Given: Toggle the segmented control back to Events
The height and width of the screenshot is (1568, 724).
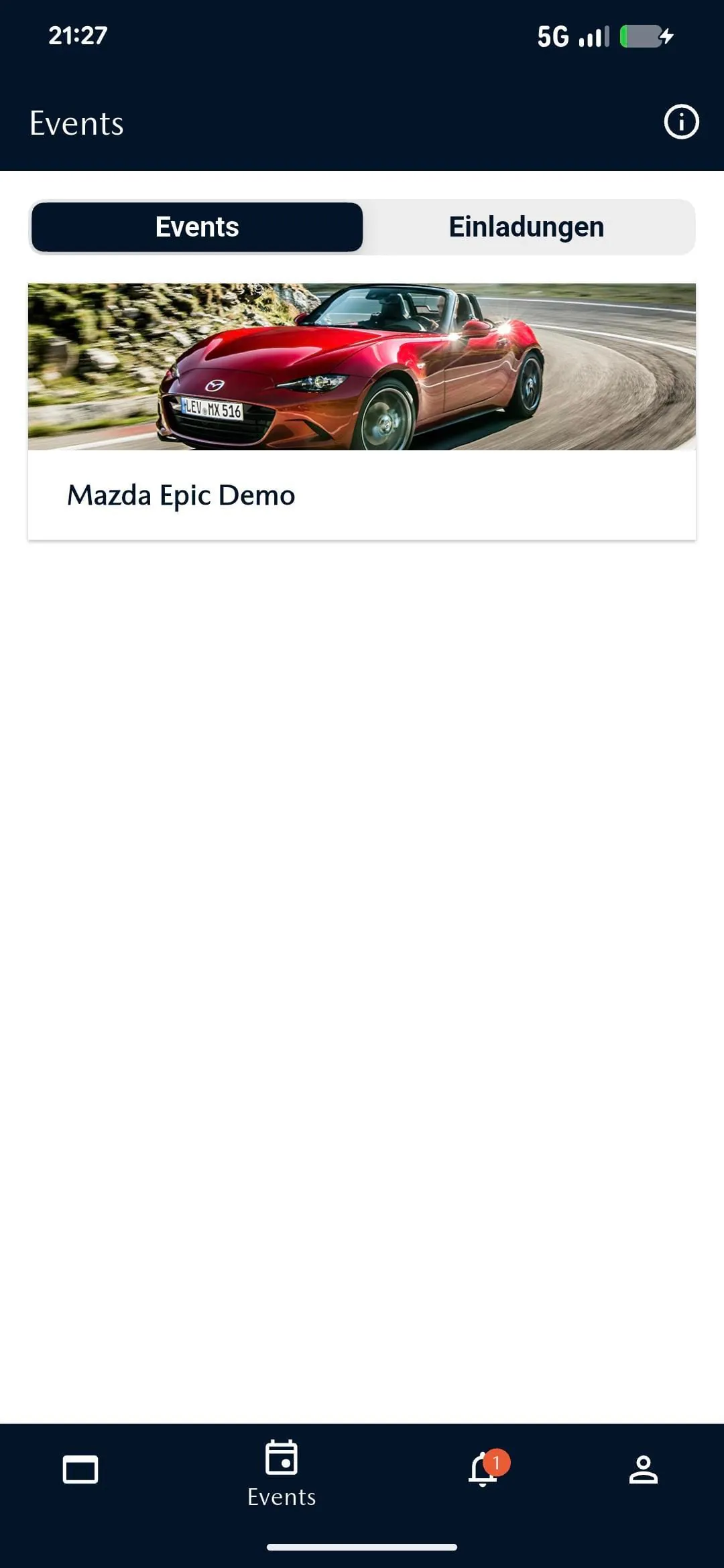Looking at the screenshot, I should coord(196,226).
